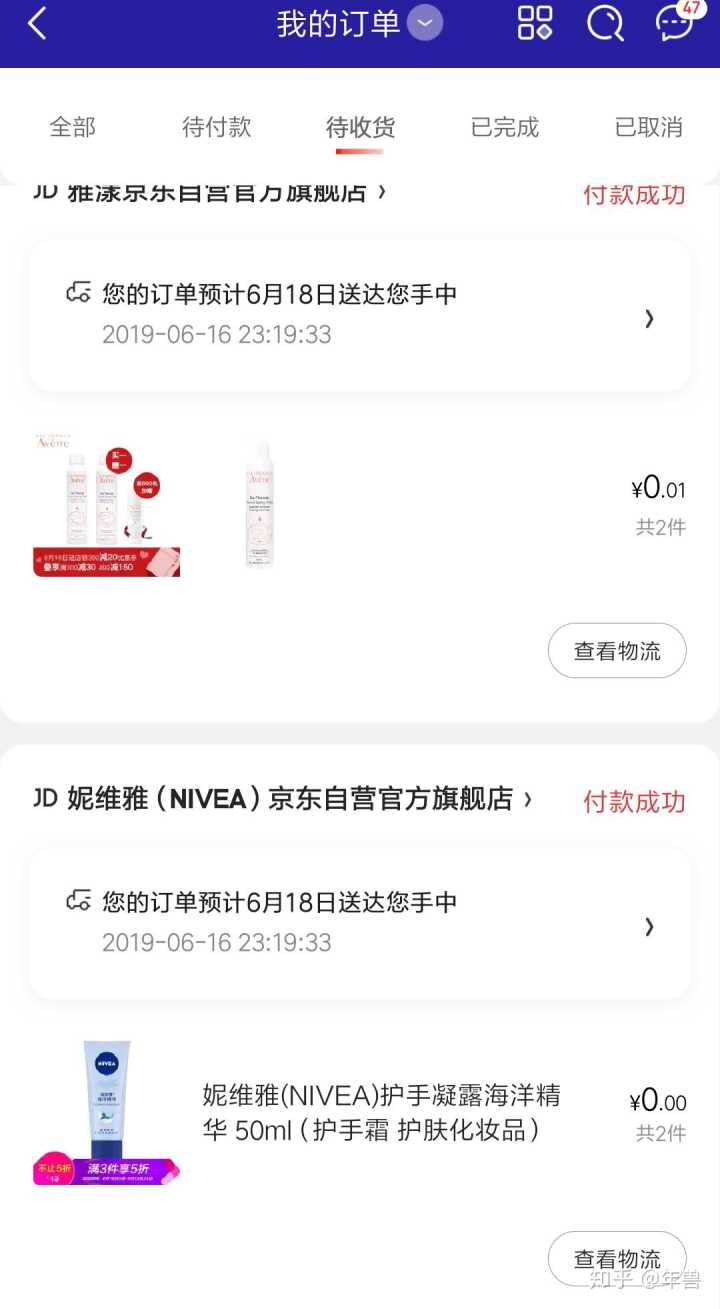Visit 妮维雅（NIVEA）京东自营官方旗舰店 store
The width and height of the screenshot is (720, 1309).
pos(288,799)
